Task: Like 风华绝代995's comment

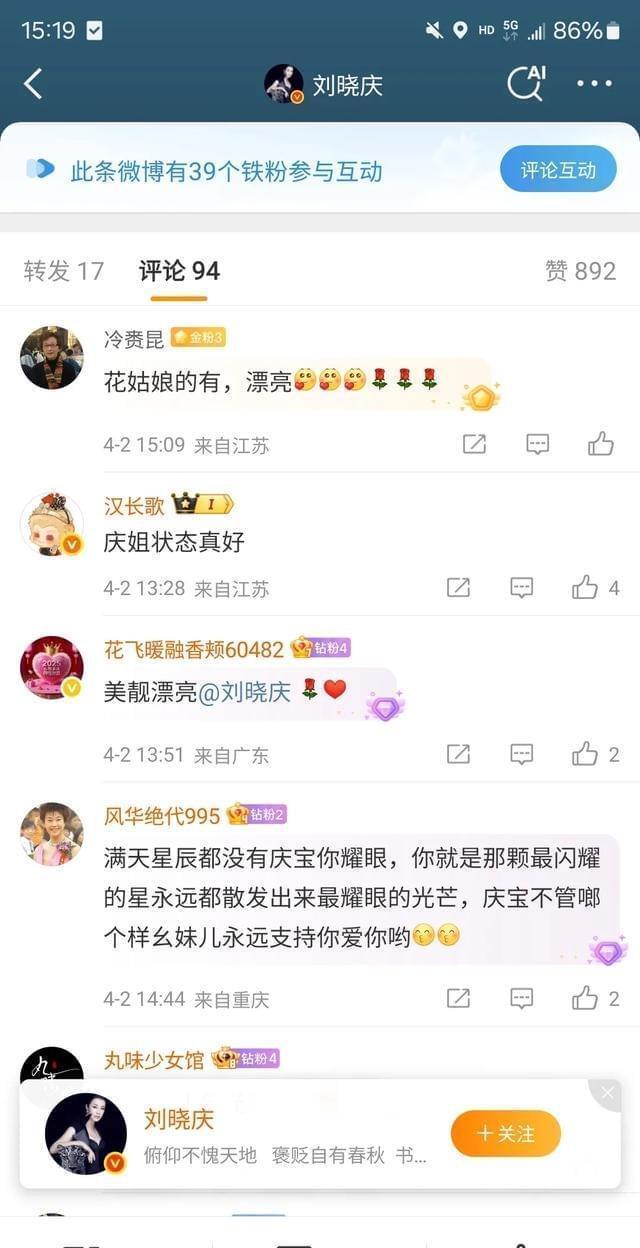Action: (585, 998)
